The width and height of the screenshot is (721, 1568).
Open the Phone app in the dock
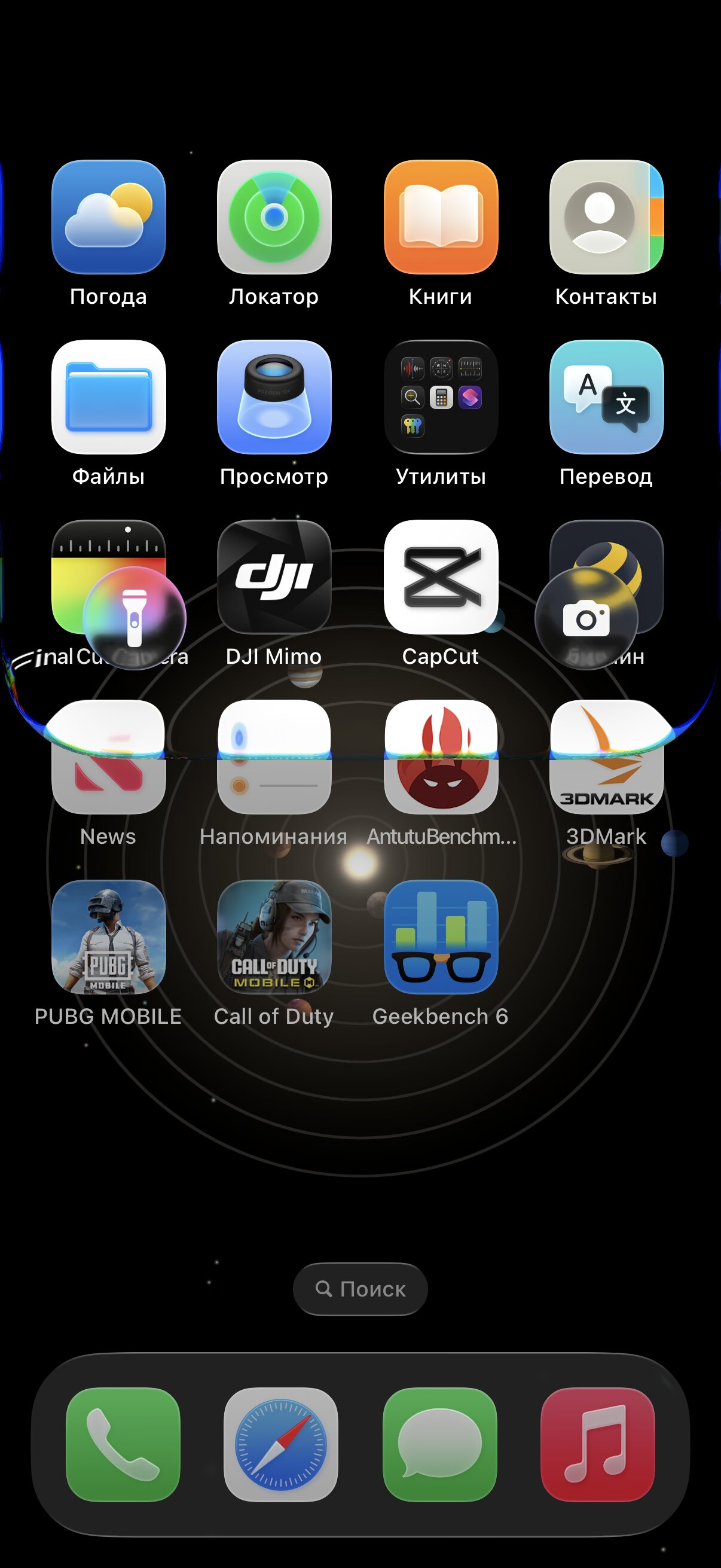(x=123, y=1444)
